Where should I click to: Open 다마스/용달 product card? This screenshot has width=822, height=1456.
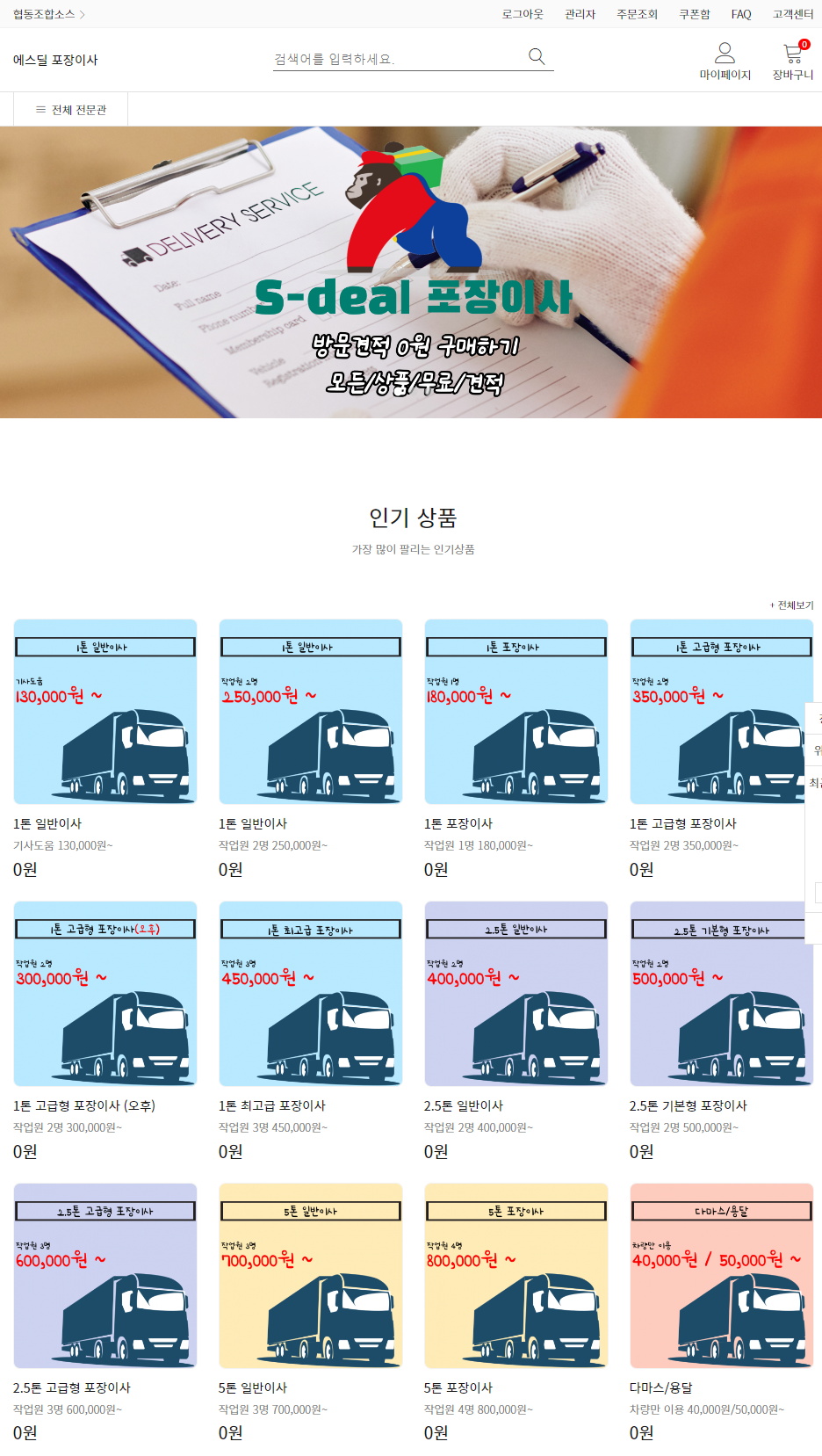(721, 1276)
